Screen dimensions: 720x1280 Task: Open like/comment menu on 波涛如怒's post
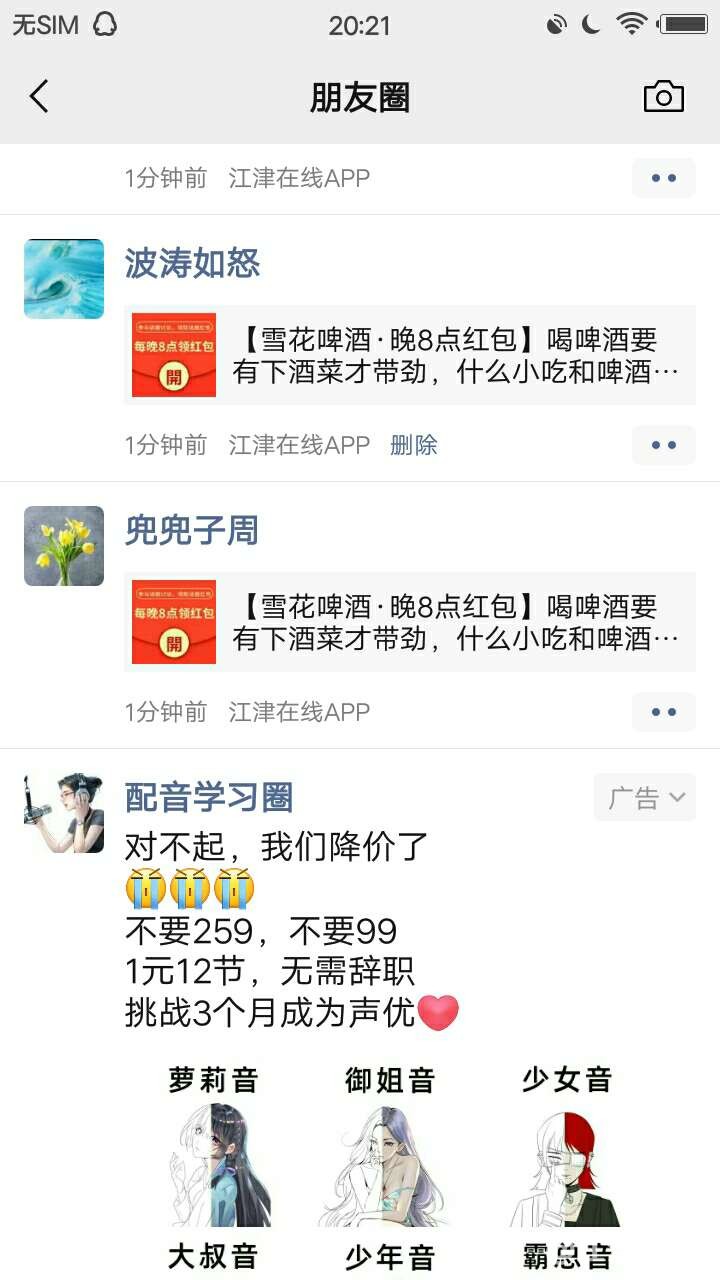663,445
